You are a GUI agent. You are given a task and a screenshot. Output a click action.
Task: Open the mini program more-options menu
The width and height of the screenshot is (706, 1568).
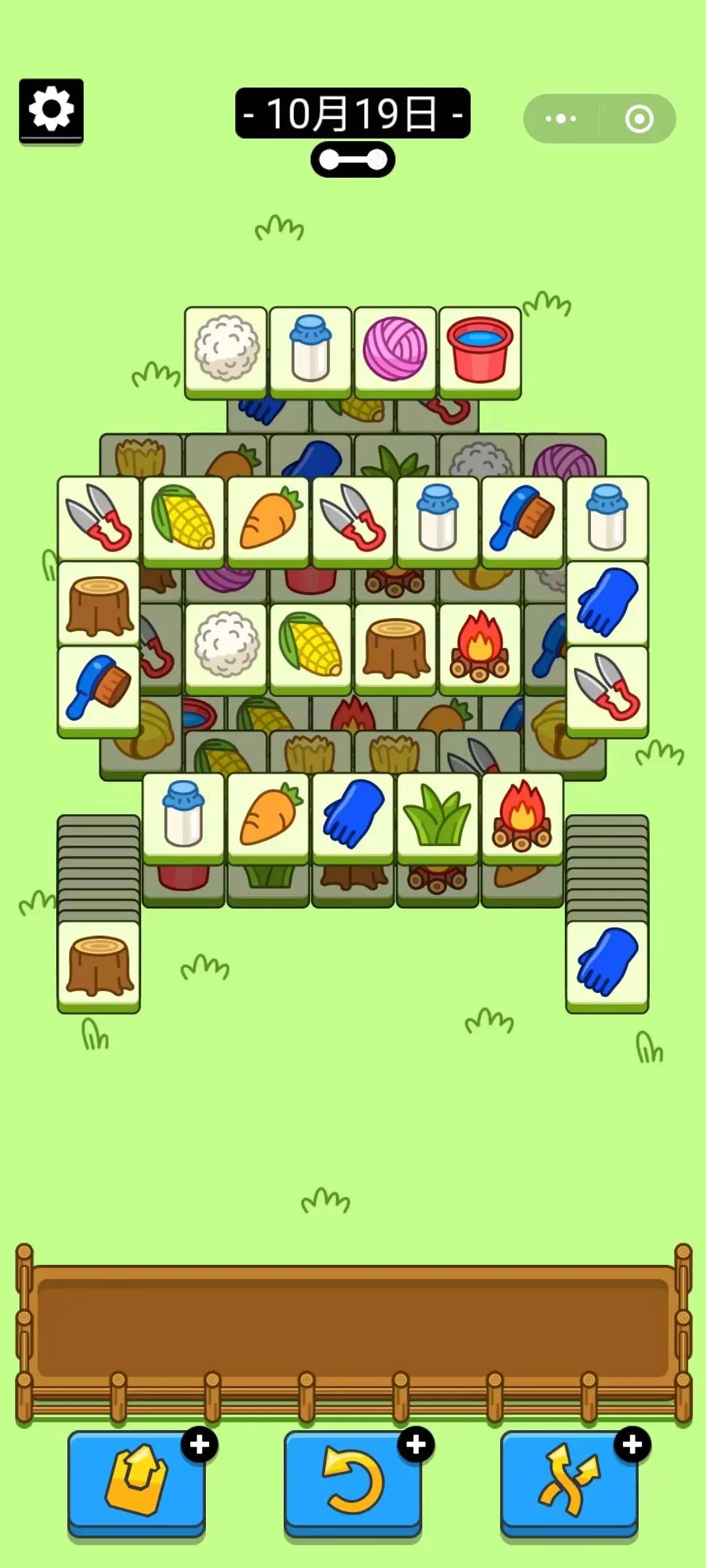tap(561, 119)
